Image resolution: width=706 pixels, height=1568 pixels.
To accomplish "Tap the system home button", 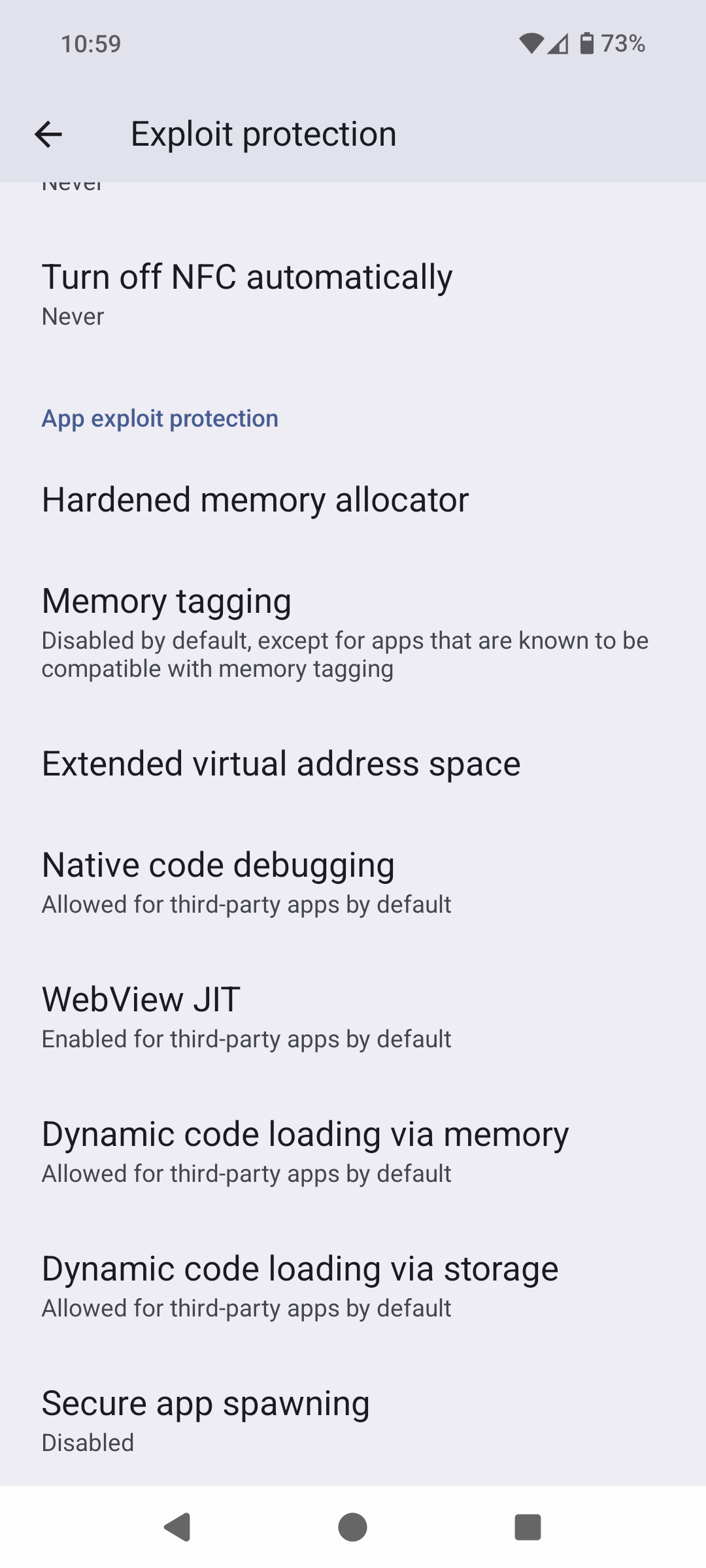I will (352, 1527).
